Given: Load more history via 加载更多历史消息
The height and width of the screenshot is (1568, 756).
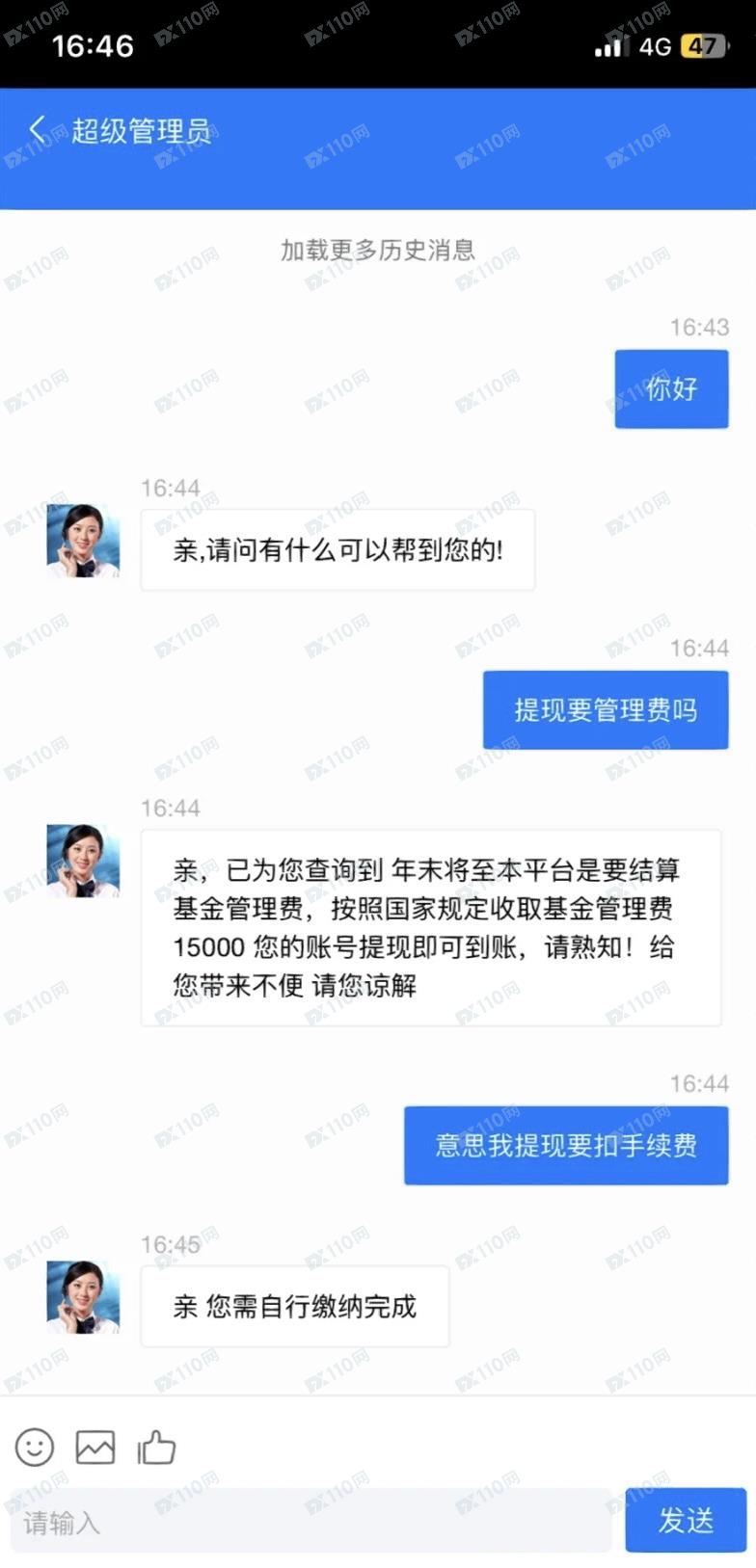Looking at the screenshot, I should coord(377,251).
